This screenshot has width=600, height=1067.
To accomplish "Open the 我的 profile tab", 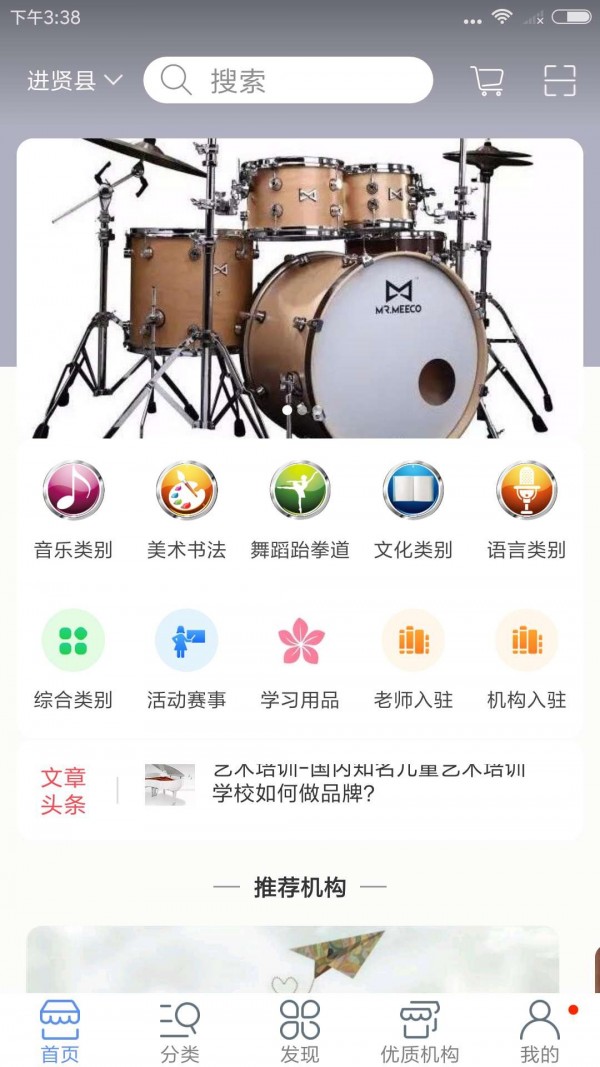I will coord(540,1032).
